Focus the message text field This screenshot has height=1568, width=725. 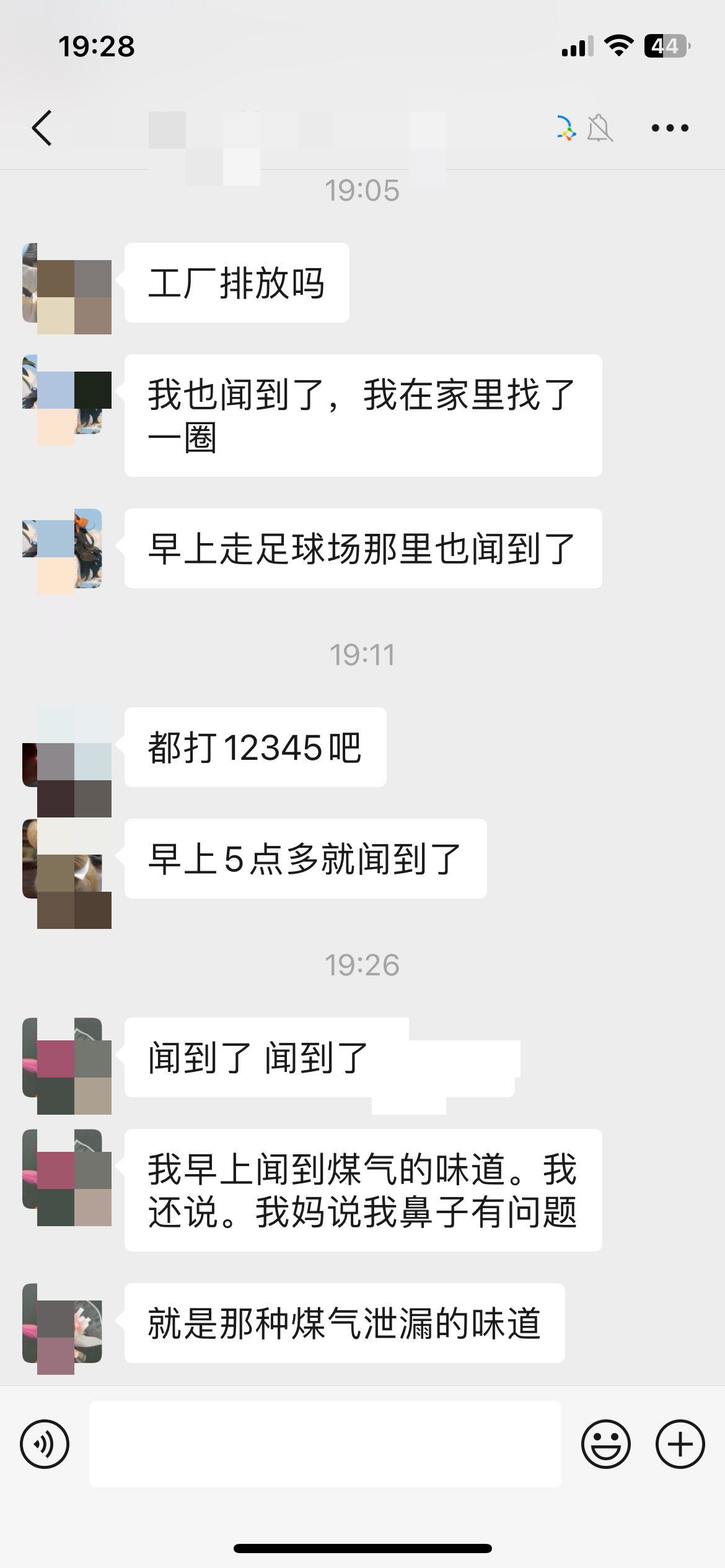[325, 1444]
